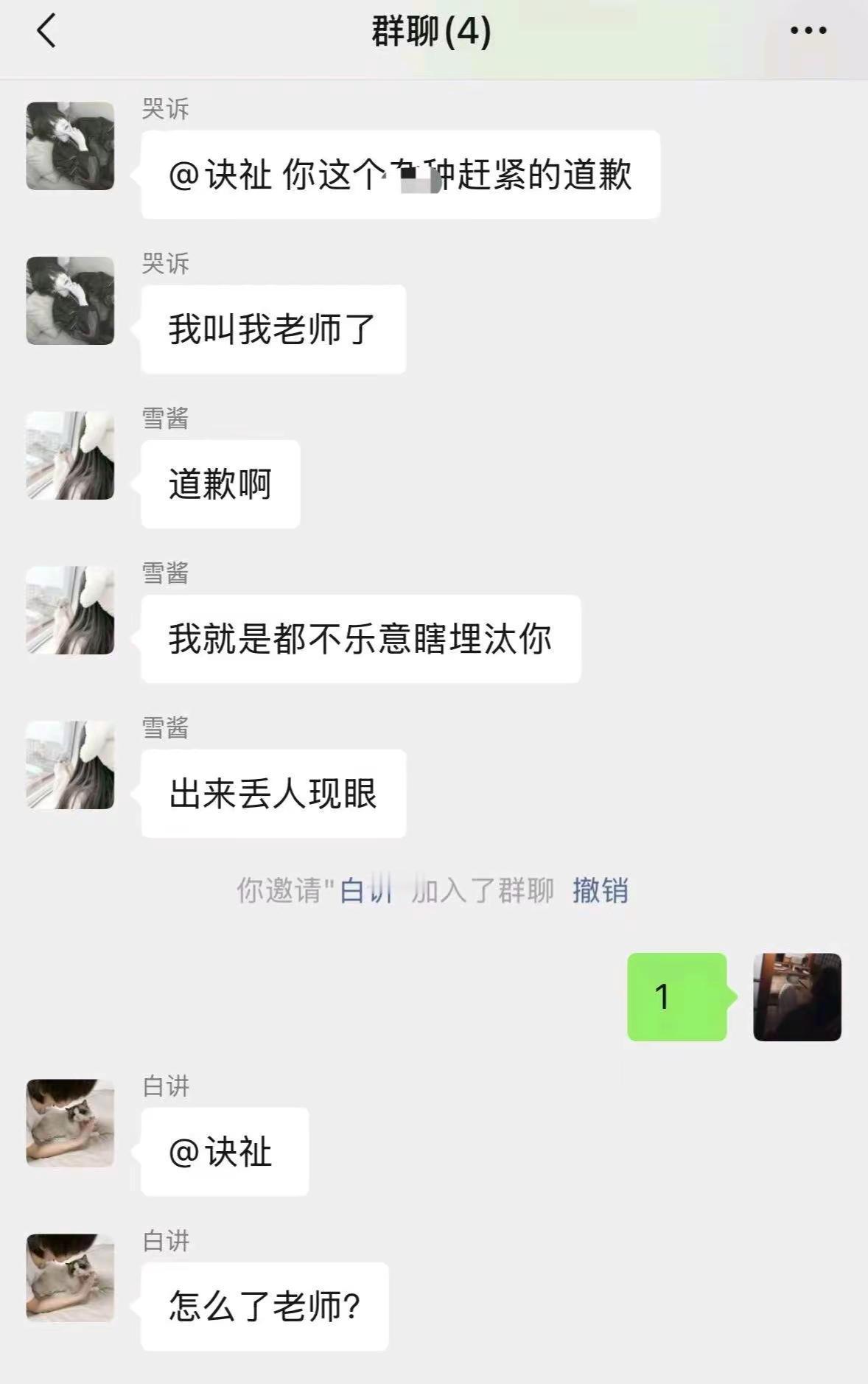Image resolution: width=868 pixels, height=1384 pixels.
Task: Tap the back arrow to leave the chat
Action: (46, 32)
